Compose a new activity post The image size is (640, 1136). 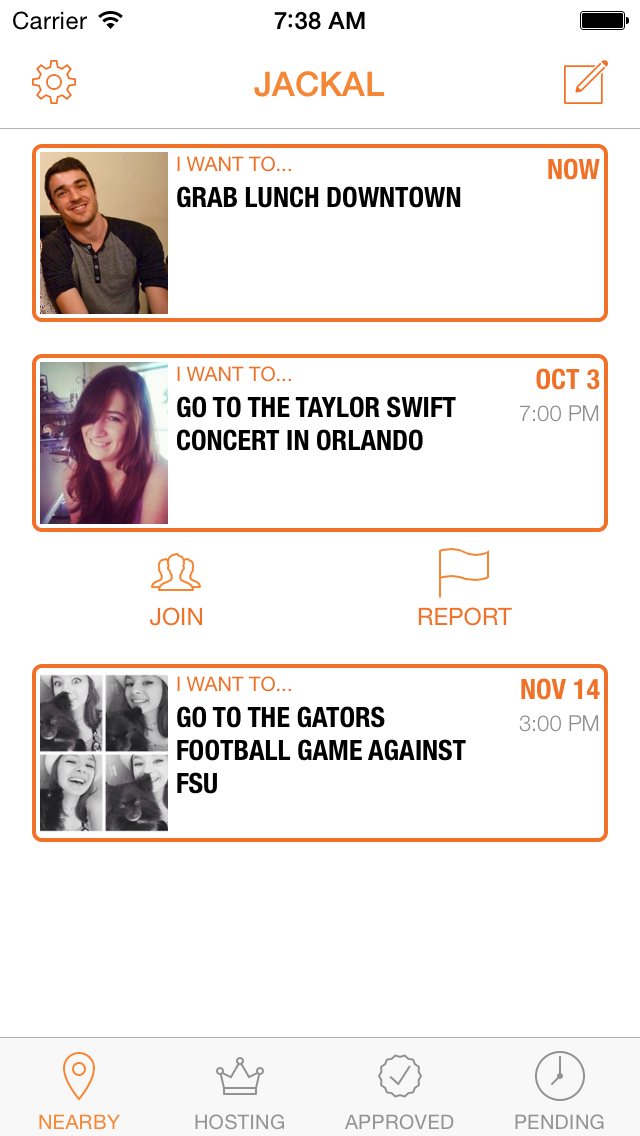pos(585,83)
